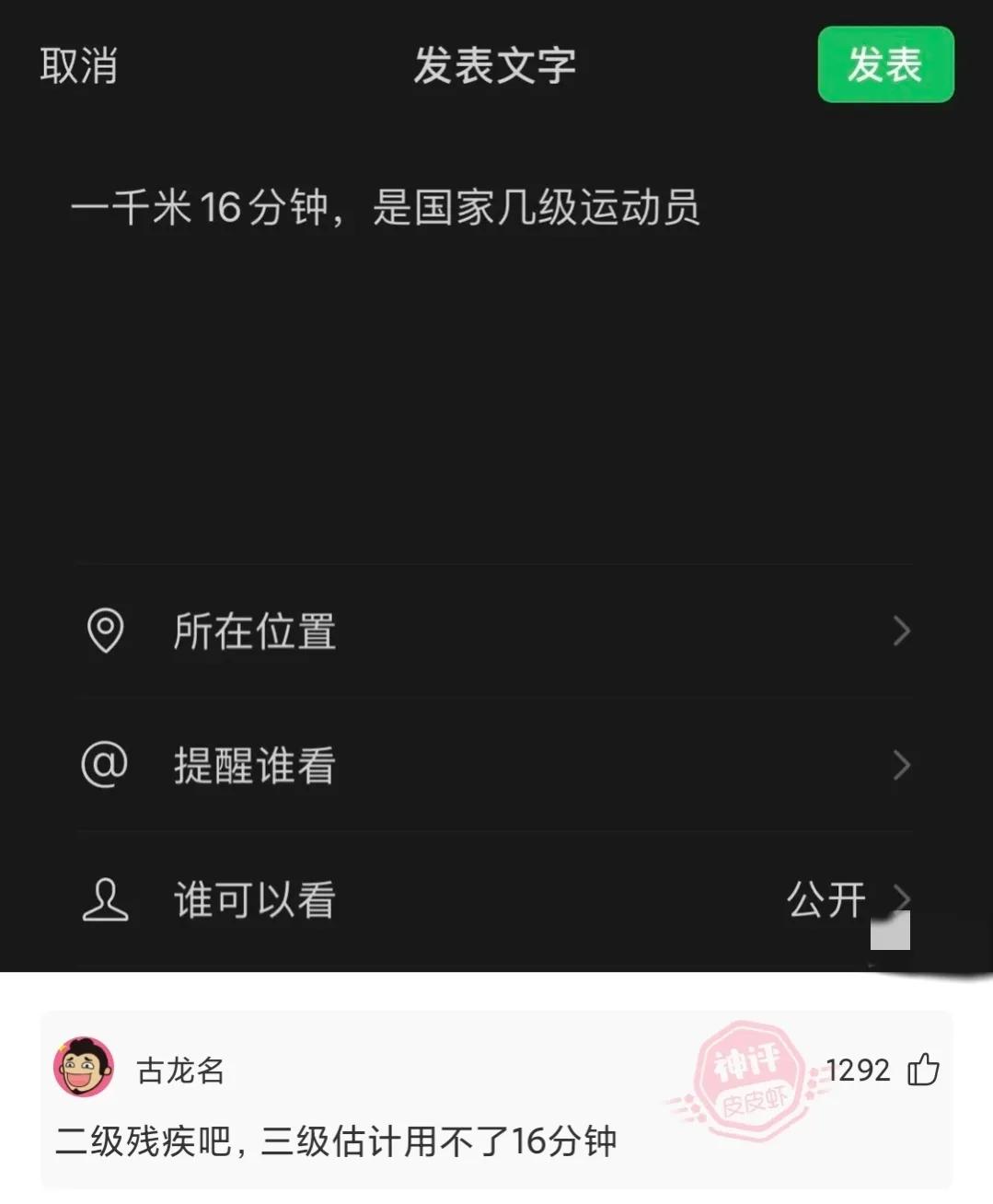This screenshot has height=1204, width=993.
Task: Tap the 发表文字 title text
Action: tap(494, 64)
